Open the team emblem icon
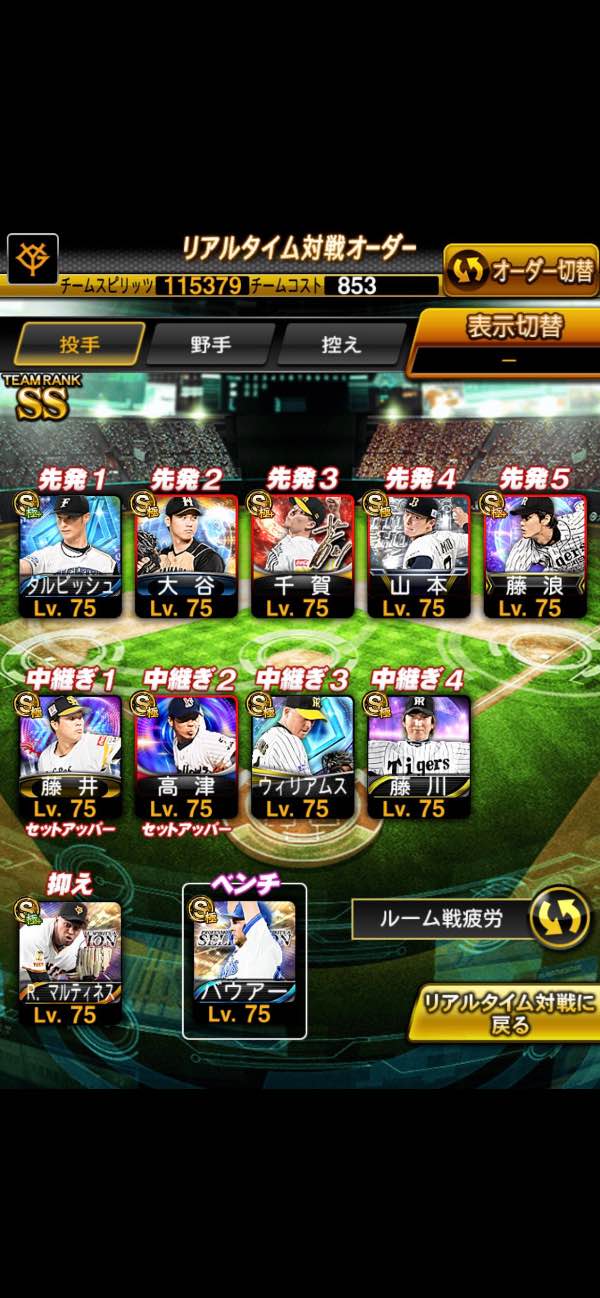 click(x=32, y=262)
